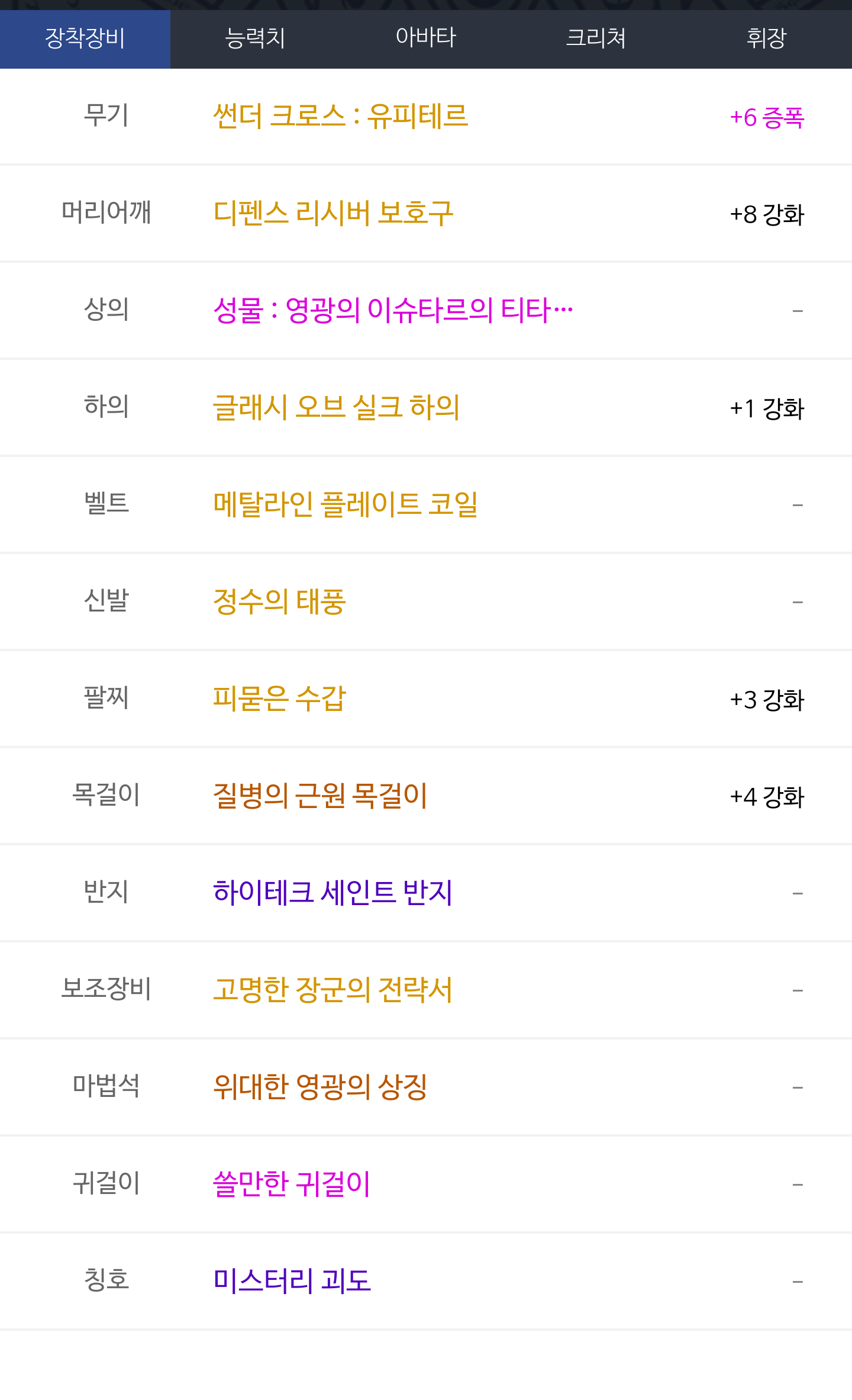852x1400 pixels.
Task: Select the 장착장비 tab
Action: (x=85, y=39)
